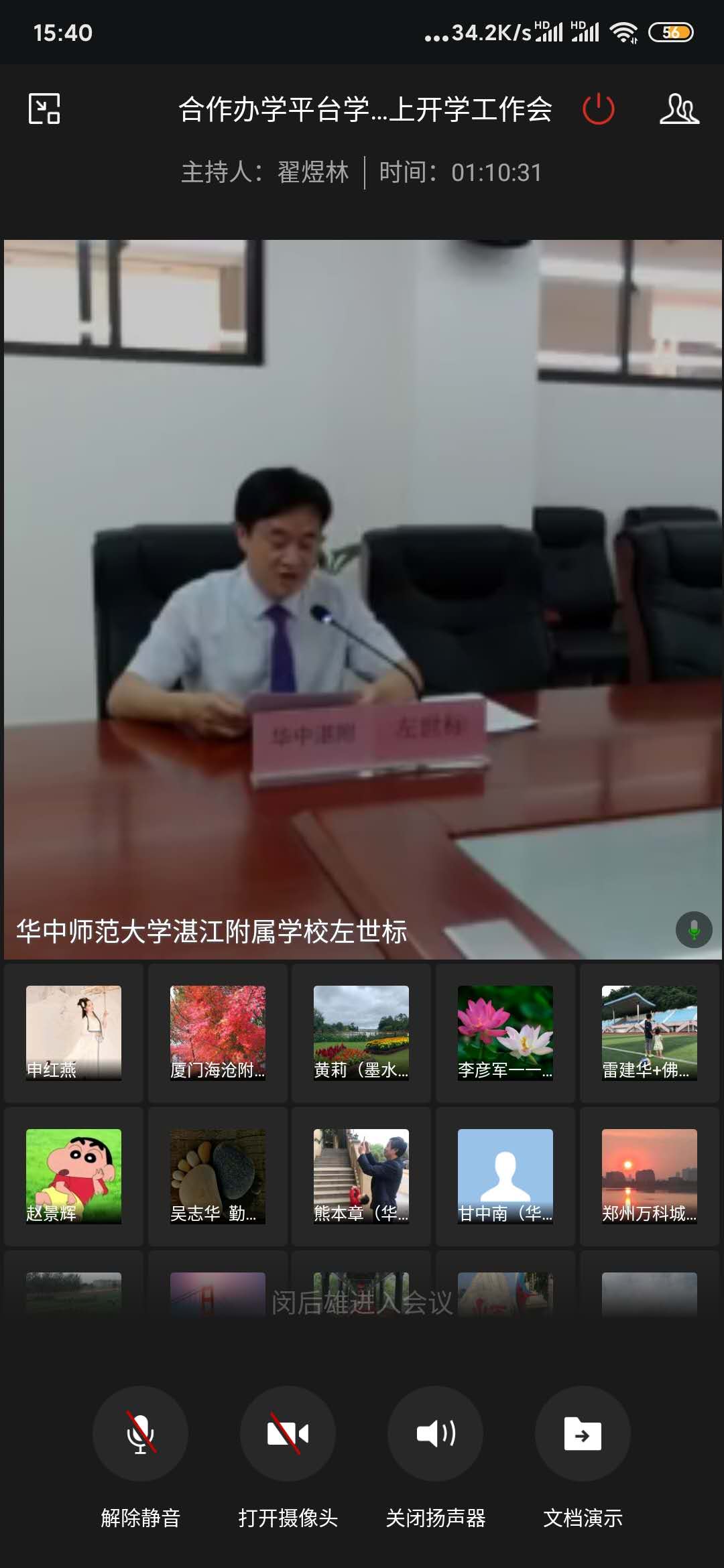Viewport: 724px width, 1568px height.
Task: Leave the meeting with the power icon
Action: tap(598, 109)
